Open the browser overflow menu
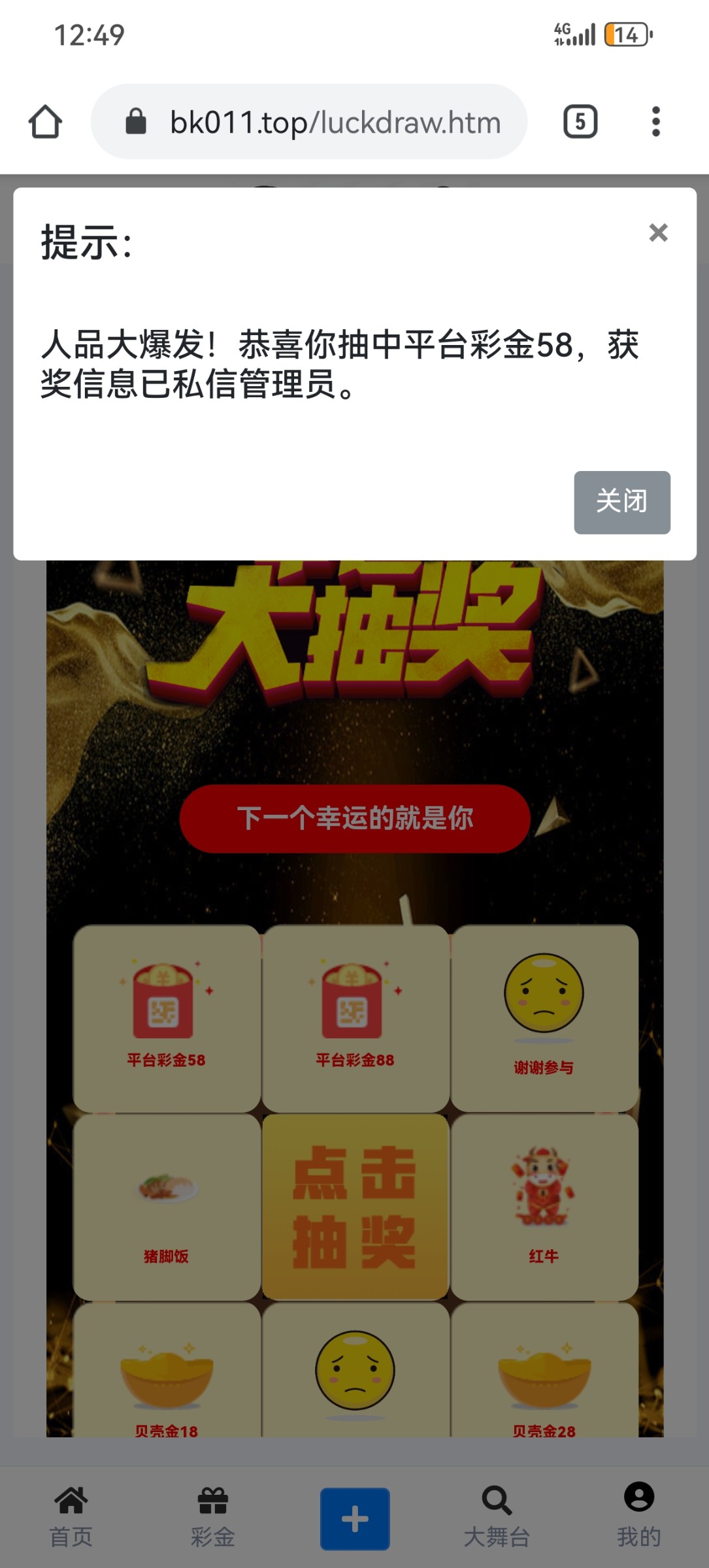709x1568 pixels. (x=656, y=122)
